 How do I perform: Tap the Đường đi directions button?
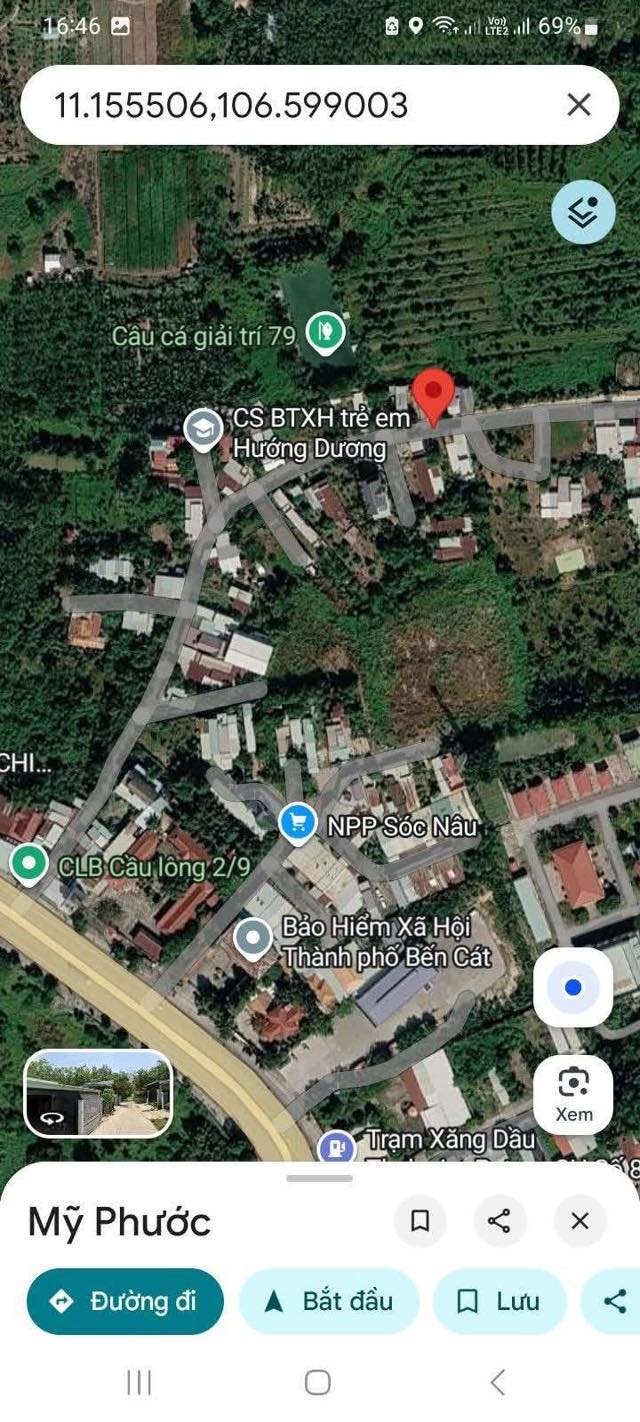coord(125,1301)
